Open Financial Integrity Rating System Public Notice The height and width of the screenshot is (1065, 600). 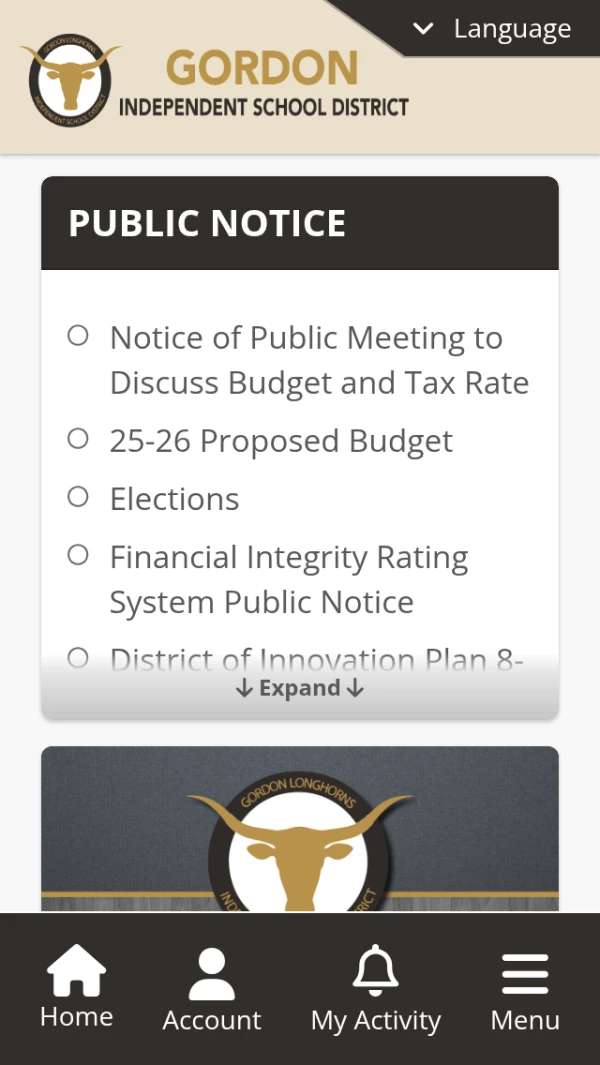point(288,579)
